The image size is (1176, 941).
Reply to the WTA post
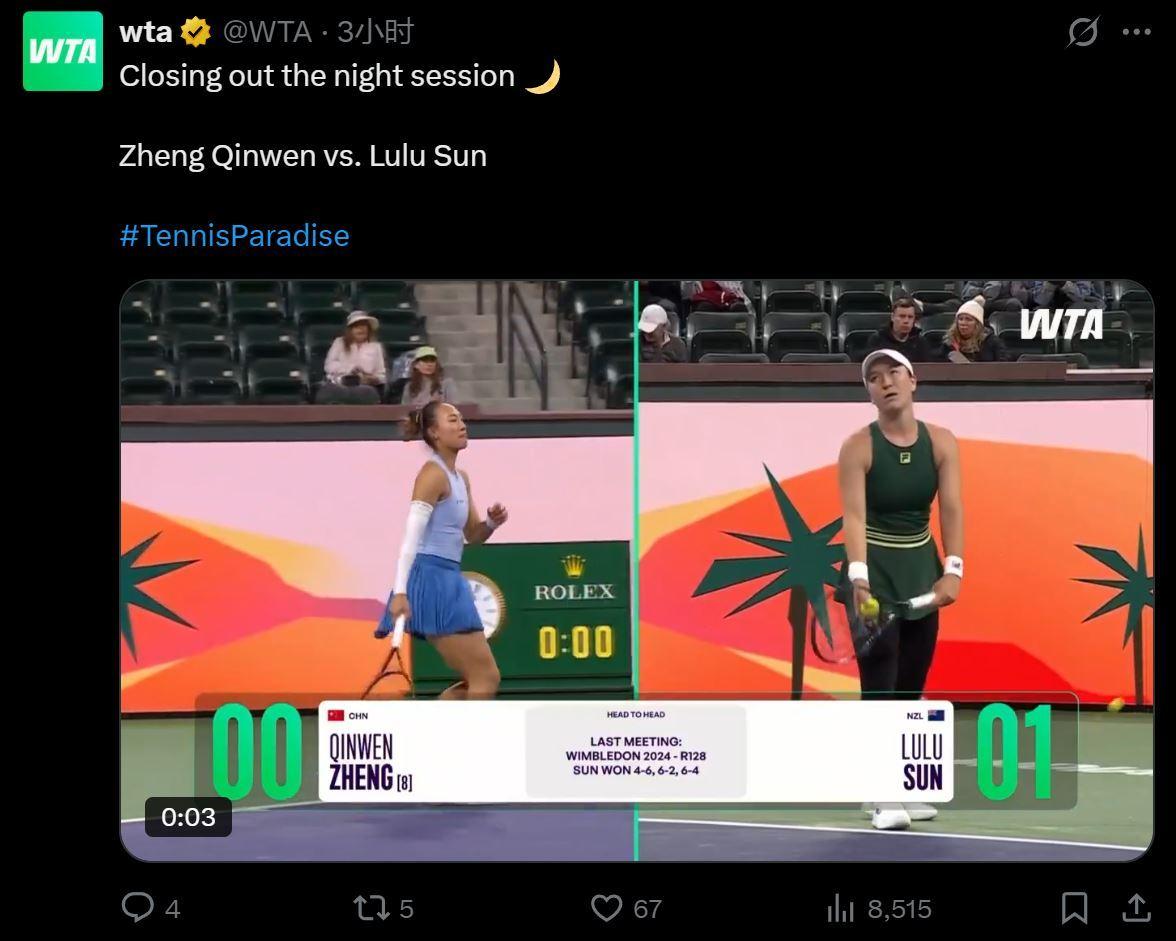click(x=137, y=907)
